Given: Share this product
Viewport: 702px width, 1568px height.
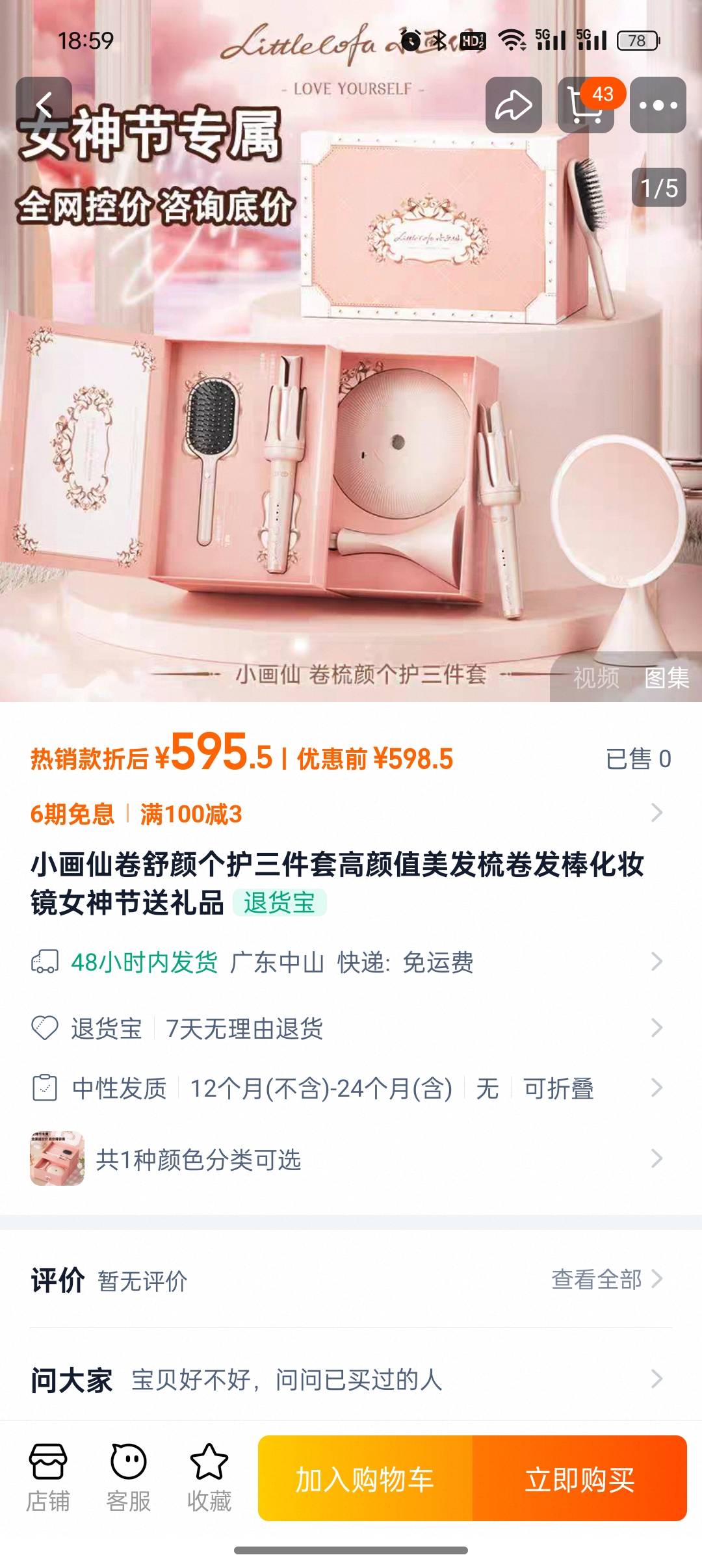Looking at the screenshot, I should (513, 105).
